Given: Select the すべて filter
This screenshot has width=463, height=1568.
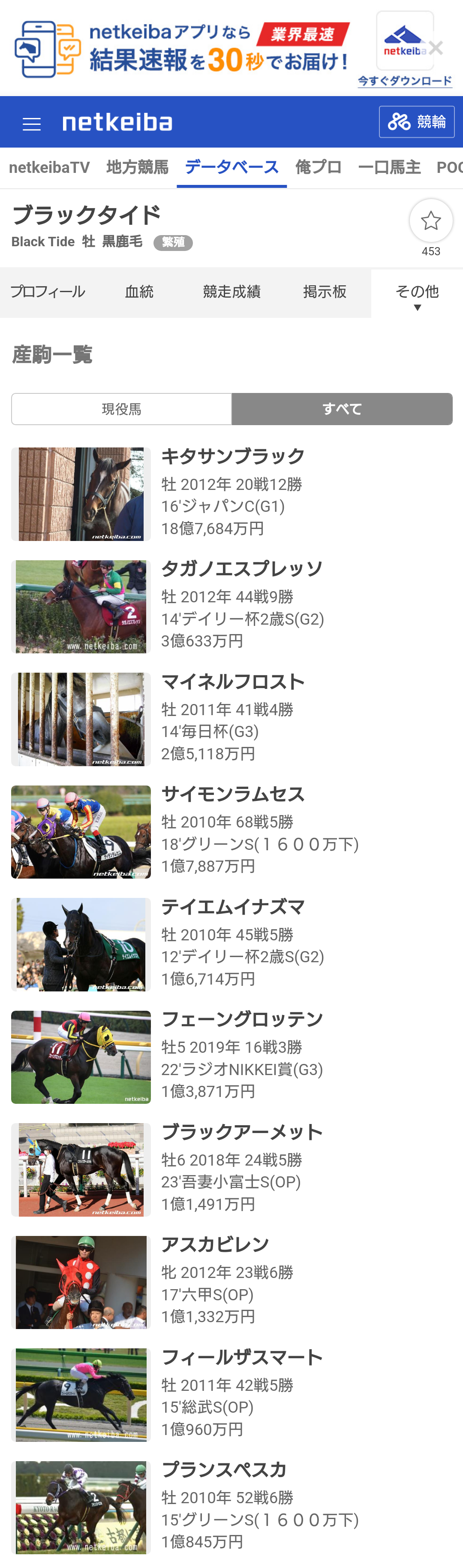Looking at the screenshot, I should coord(342,409).
